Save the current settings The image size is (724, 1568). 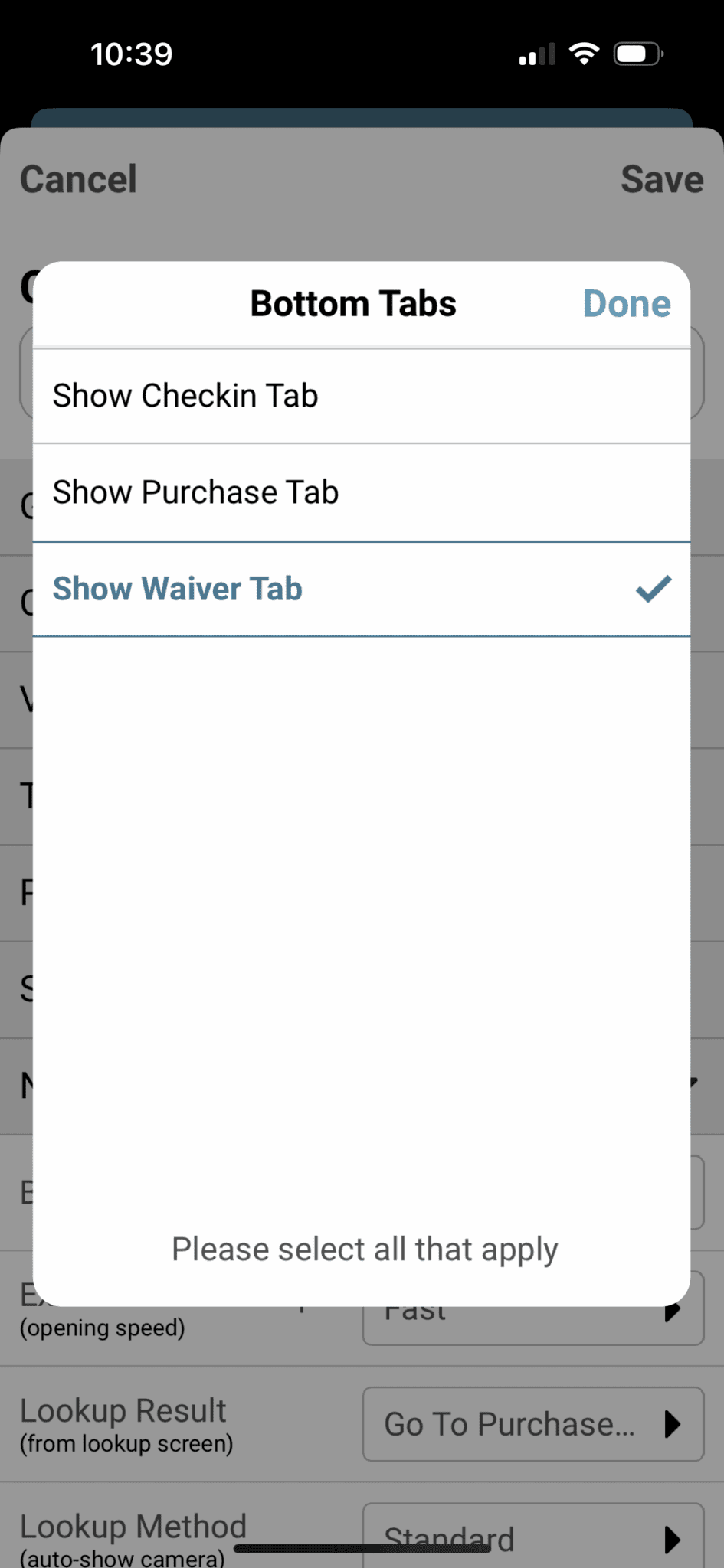point(662,178)
